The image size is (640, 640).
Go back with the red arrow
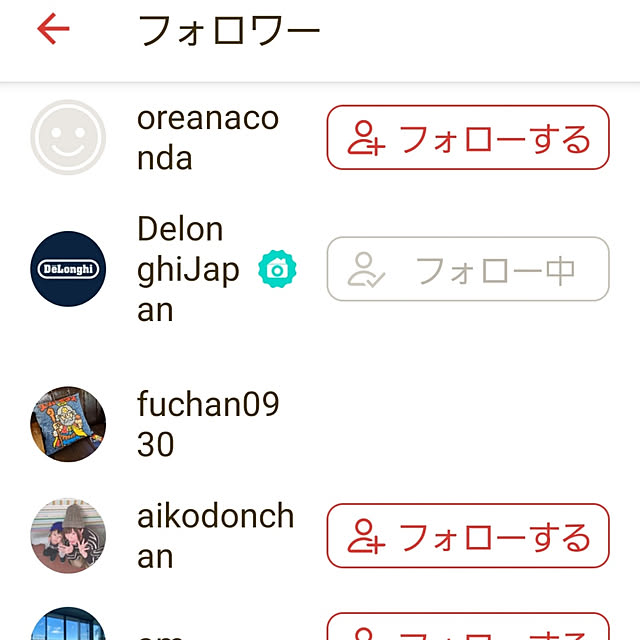pos(53,30)
